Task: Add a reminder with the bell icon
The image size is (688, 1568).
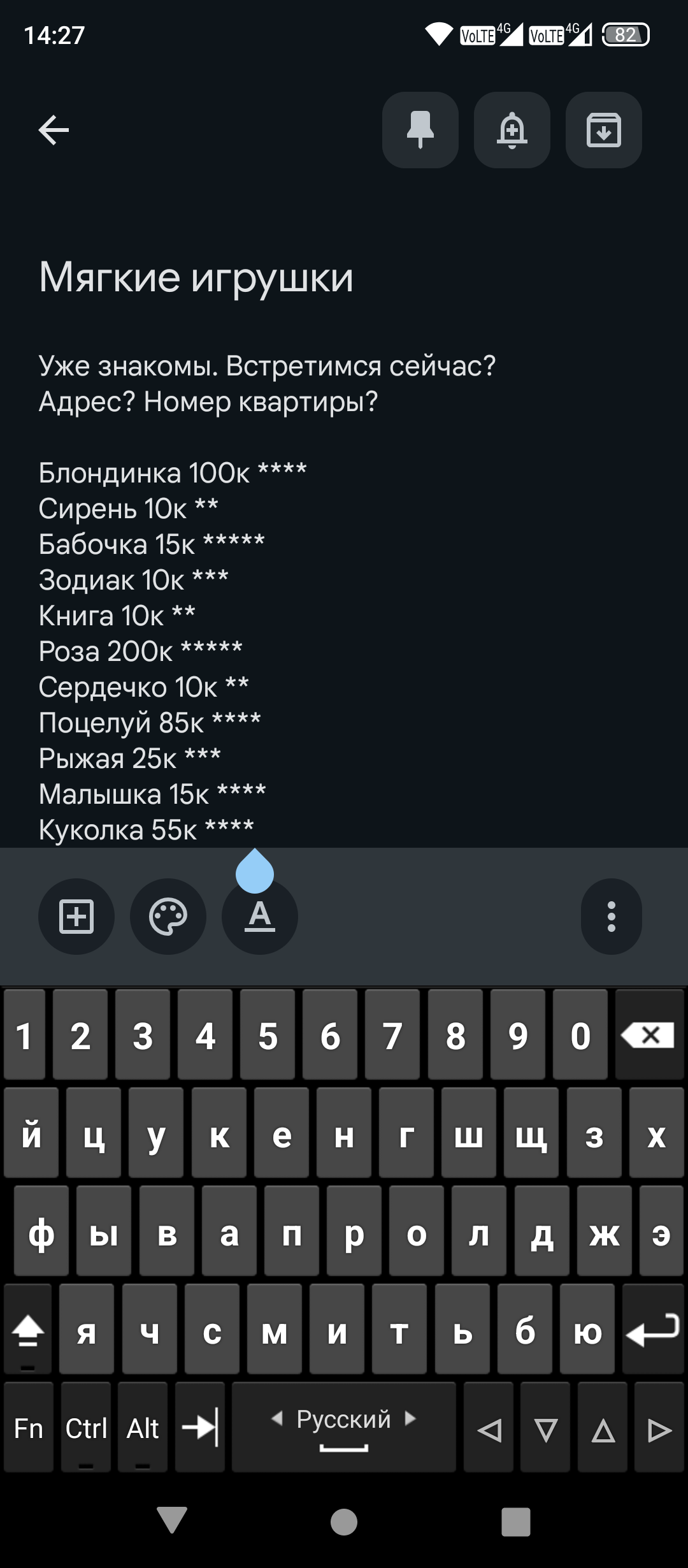Action: 512,131
